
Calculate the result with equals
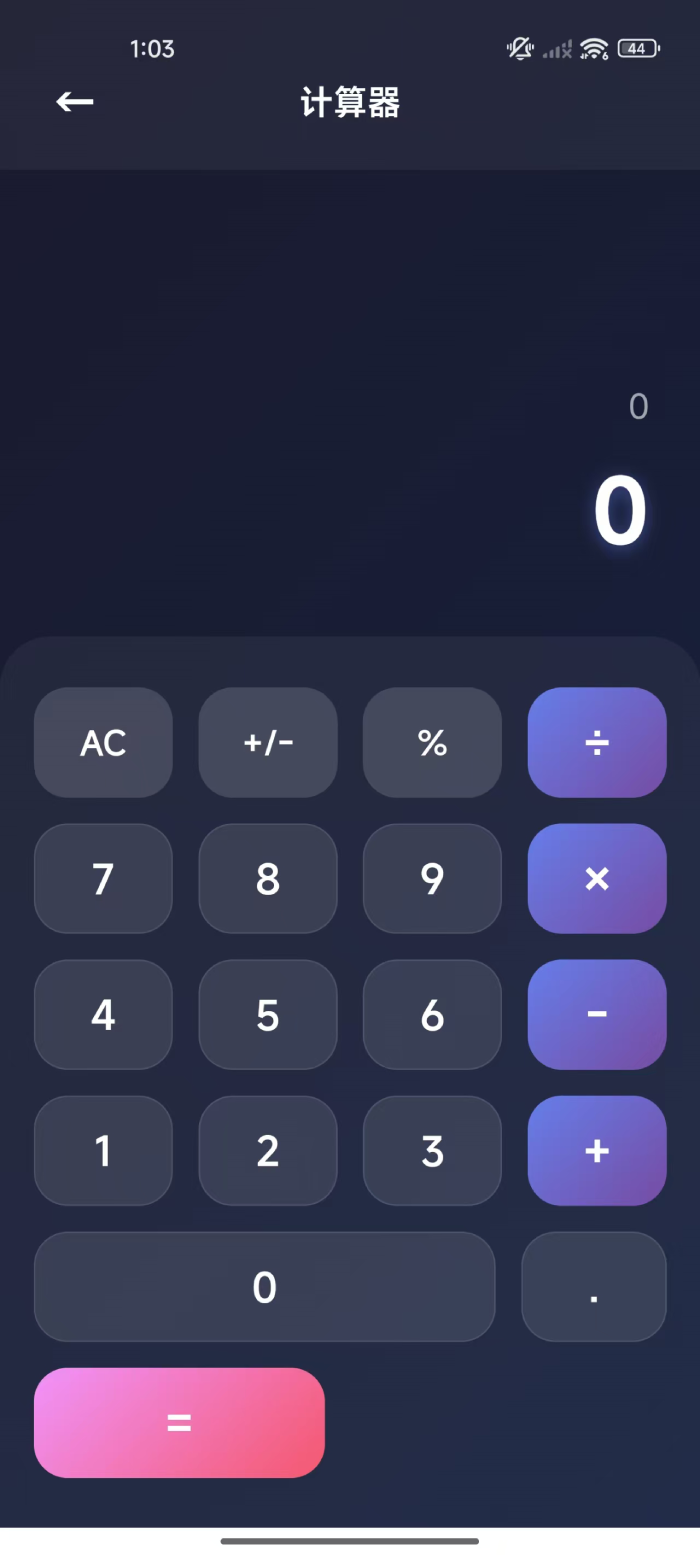[179, 1423]
